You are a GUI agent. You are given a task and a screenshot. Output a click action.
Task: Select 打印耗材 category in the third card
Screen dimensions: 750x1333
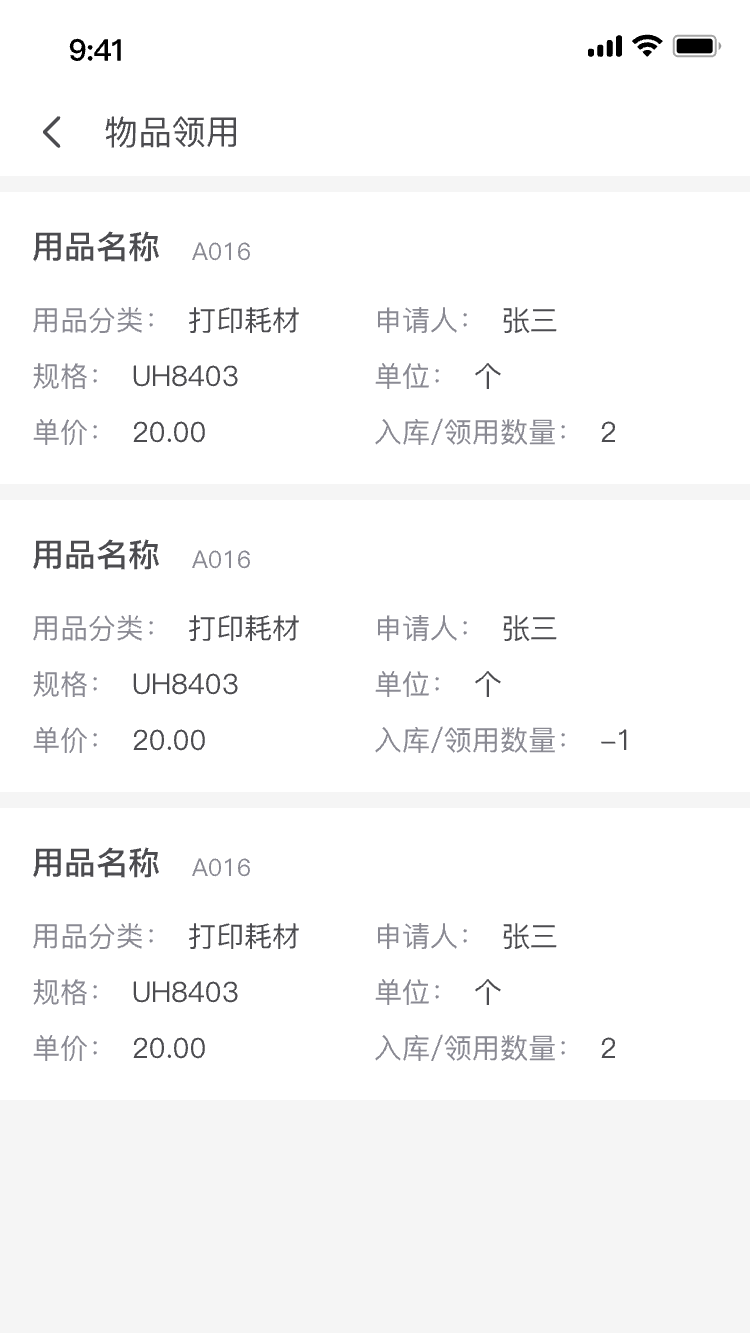(243, 936)
